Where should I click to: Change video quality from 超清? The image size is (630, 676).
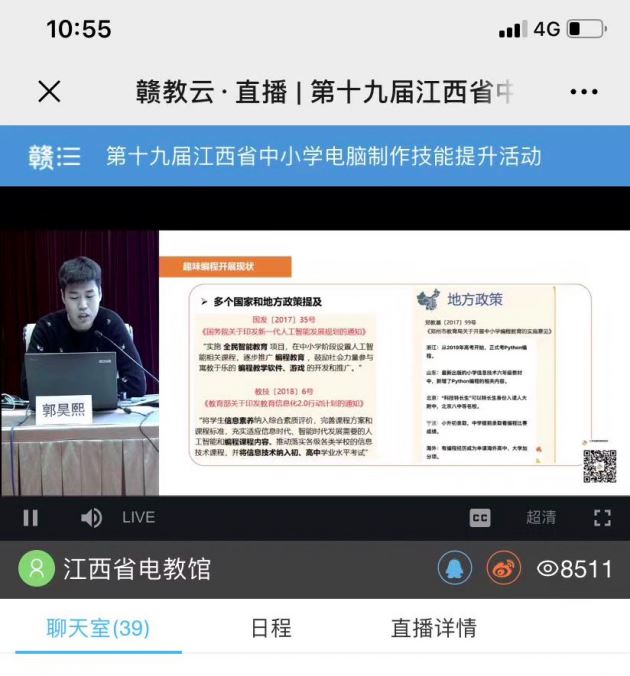tap(541, 517)
